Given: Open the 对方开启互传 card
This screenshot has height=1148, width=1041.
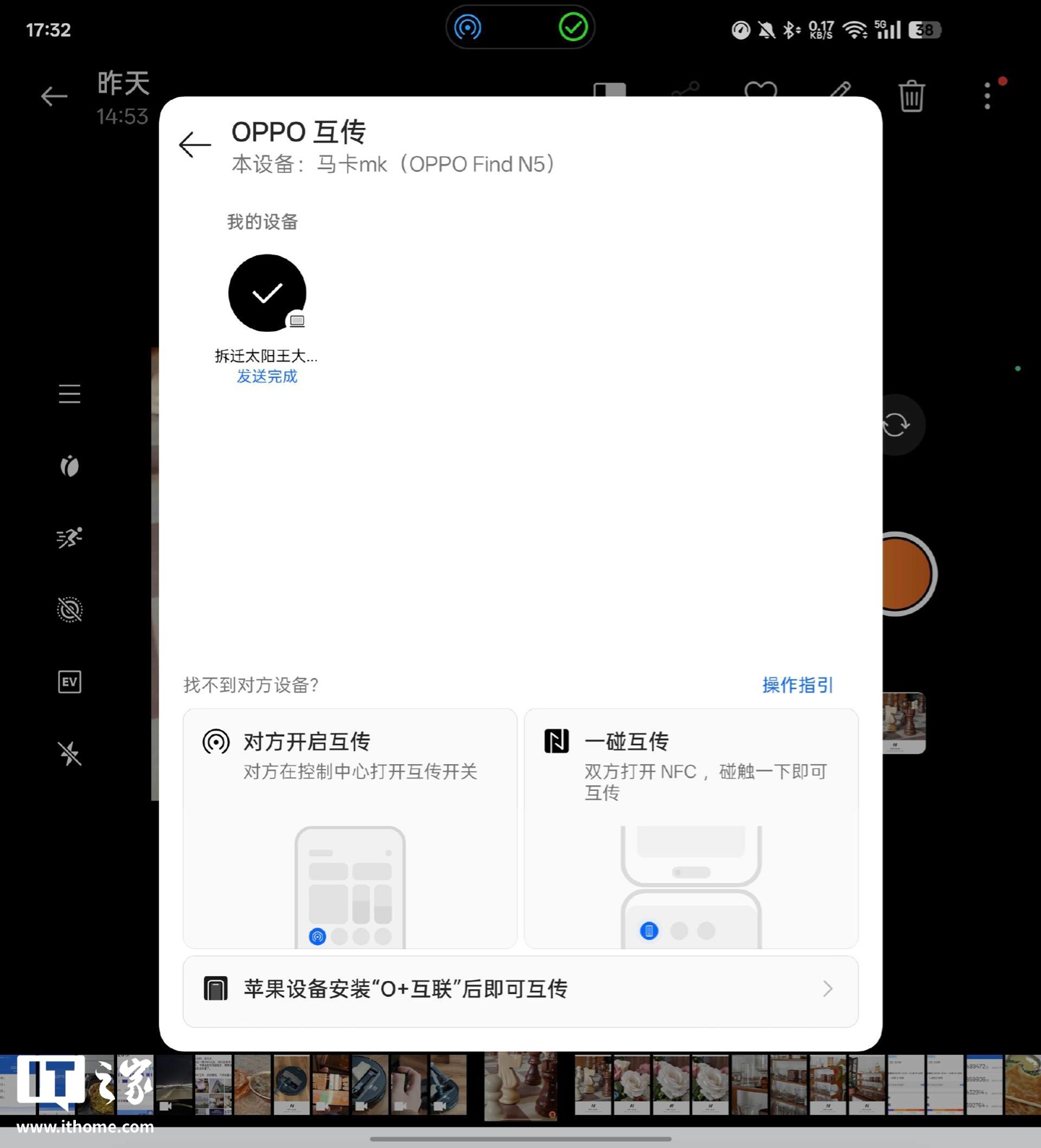Looking at the screenshot, I should point(350,828).
